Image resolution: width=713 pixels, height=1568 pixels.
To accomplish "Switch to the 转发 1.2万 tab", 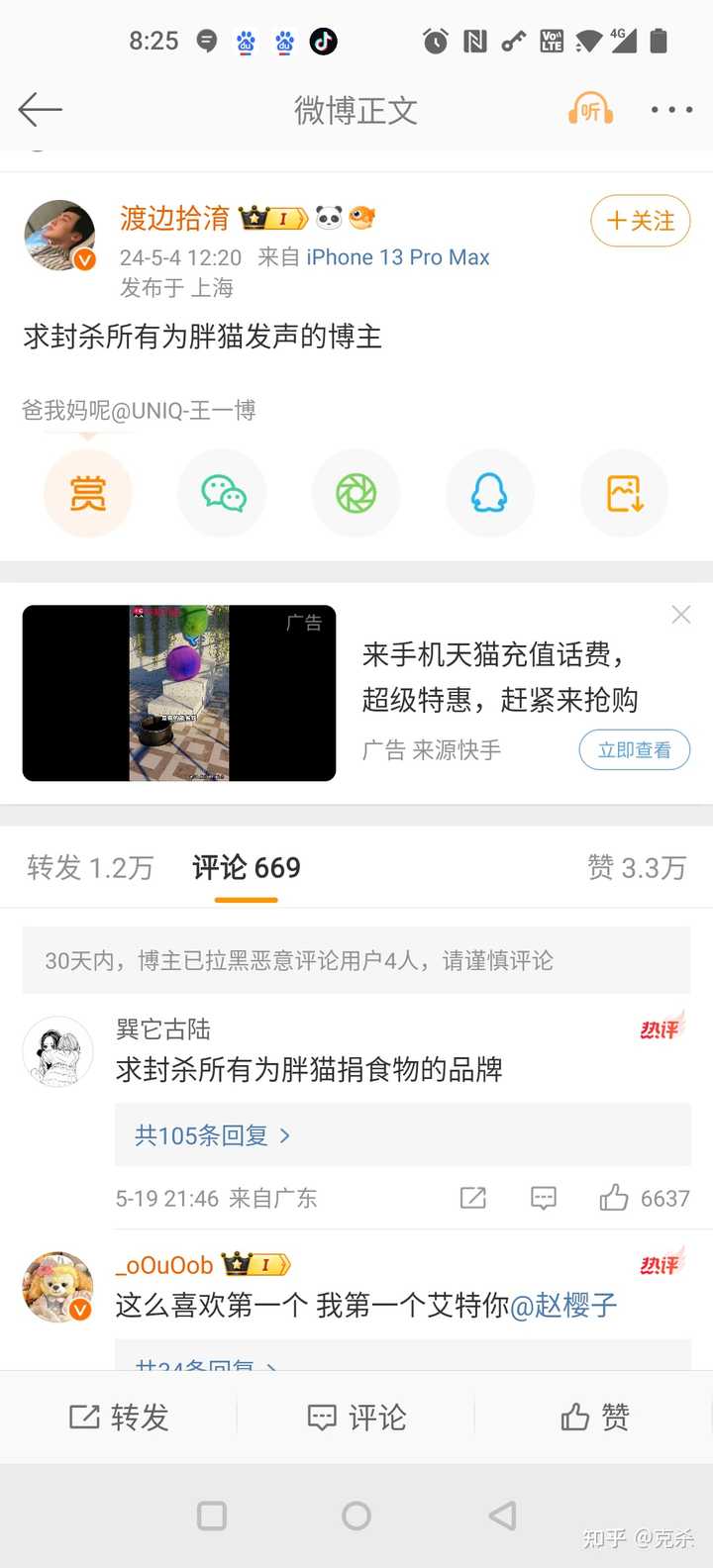I will coord(90,868).
